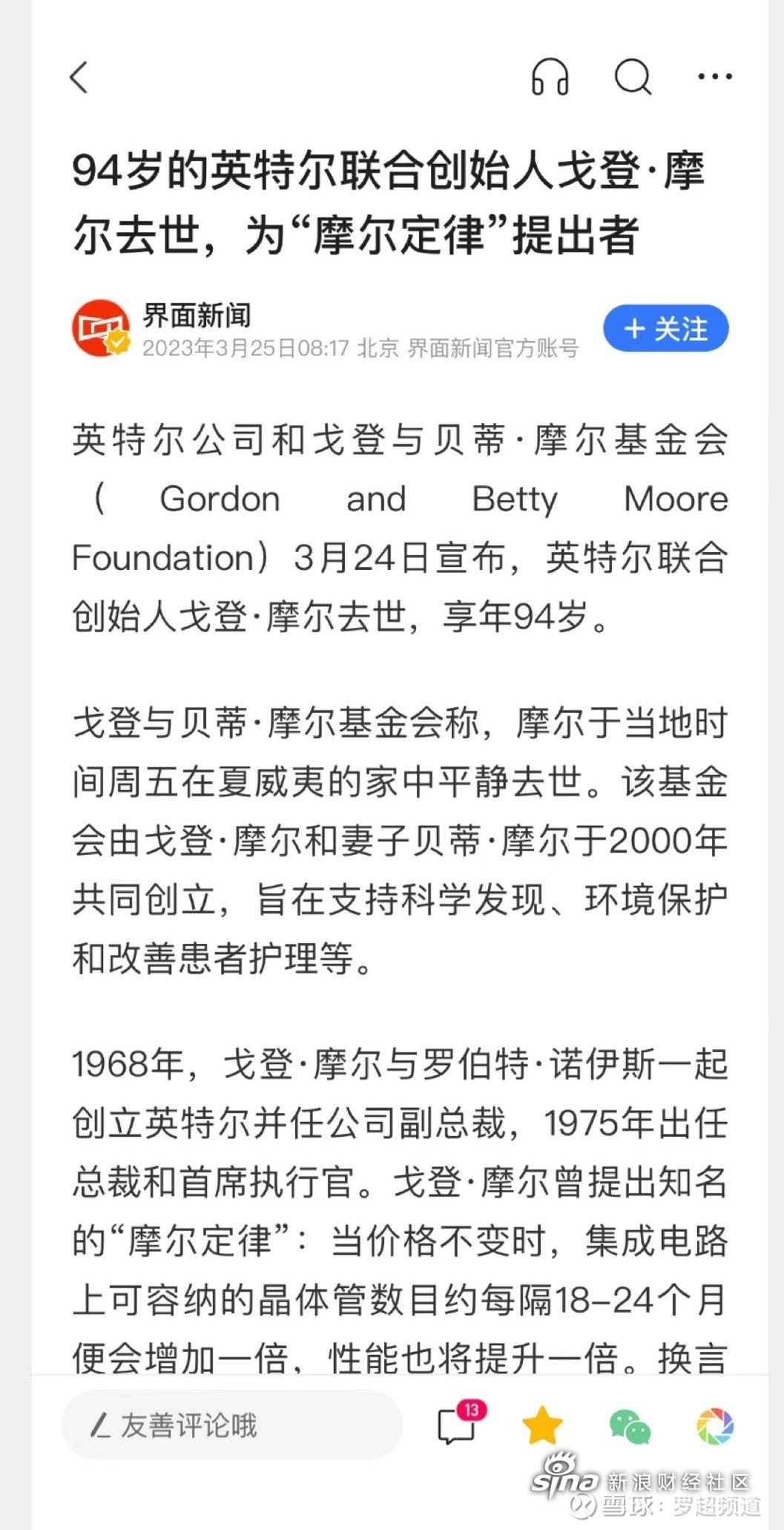Image resolution: width=784 pixels, height=1530 pixels.
Task: Open the 界面新闻 publisher avatar
Action: 101,328
